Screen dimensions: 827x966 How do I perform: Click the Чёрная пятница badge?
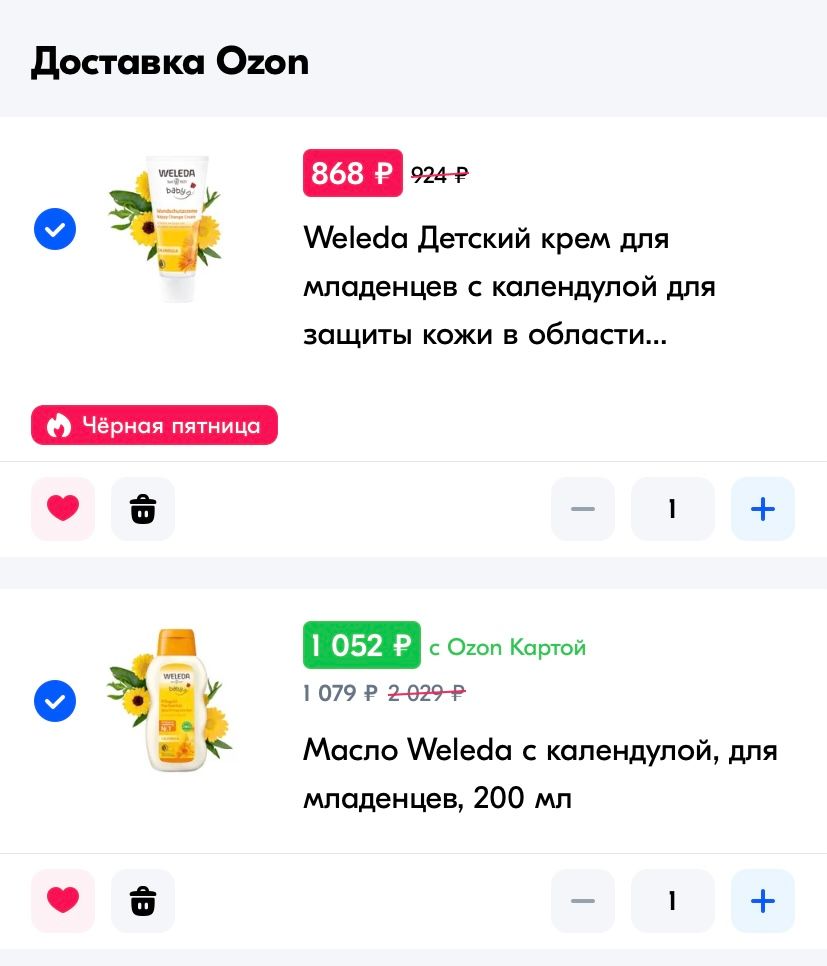click(154, 425)
